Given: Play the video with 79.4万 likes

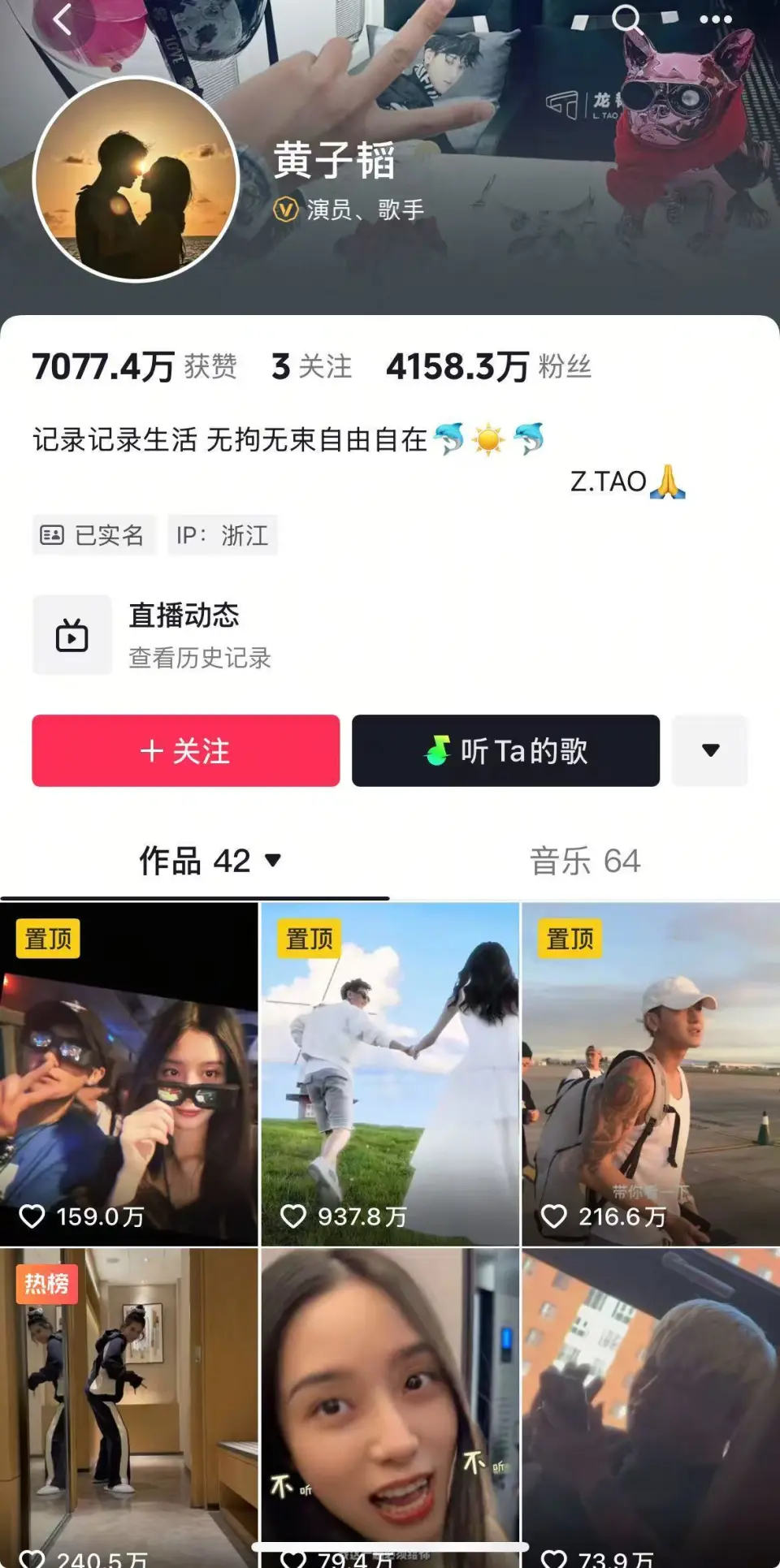Looking at the screenshot, I should click(390, 1397).
